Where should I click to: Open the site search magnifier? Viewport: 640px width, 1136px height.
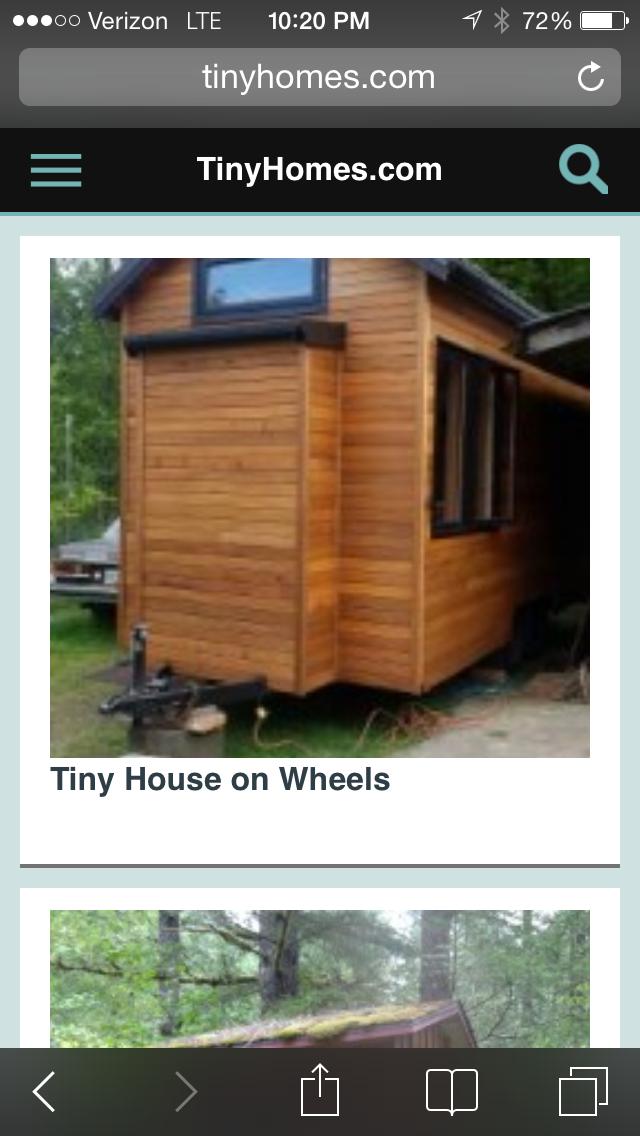coord(583,170)
